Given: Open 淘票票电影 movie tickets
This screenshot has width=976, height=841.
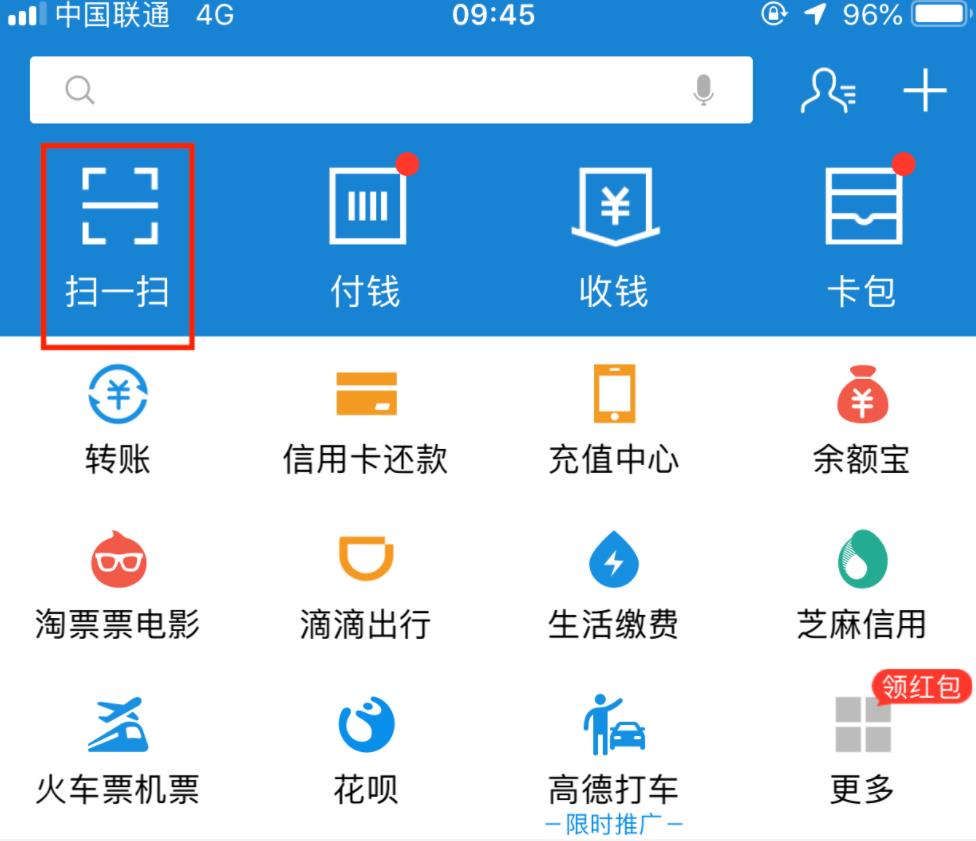Looking at the screenshot, I should (117, 585).
